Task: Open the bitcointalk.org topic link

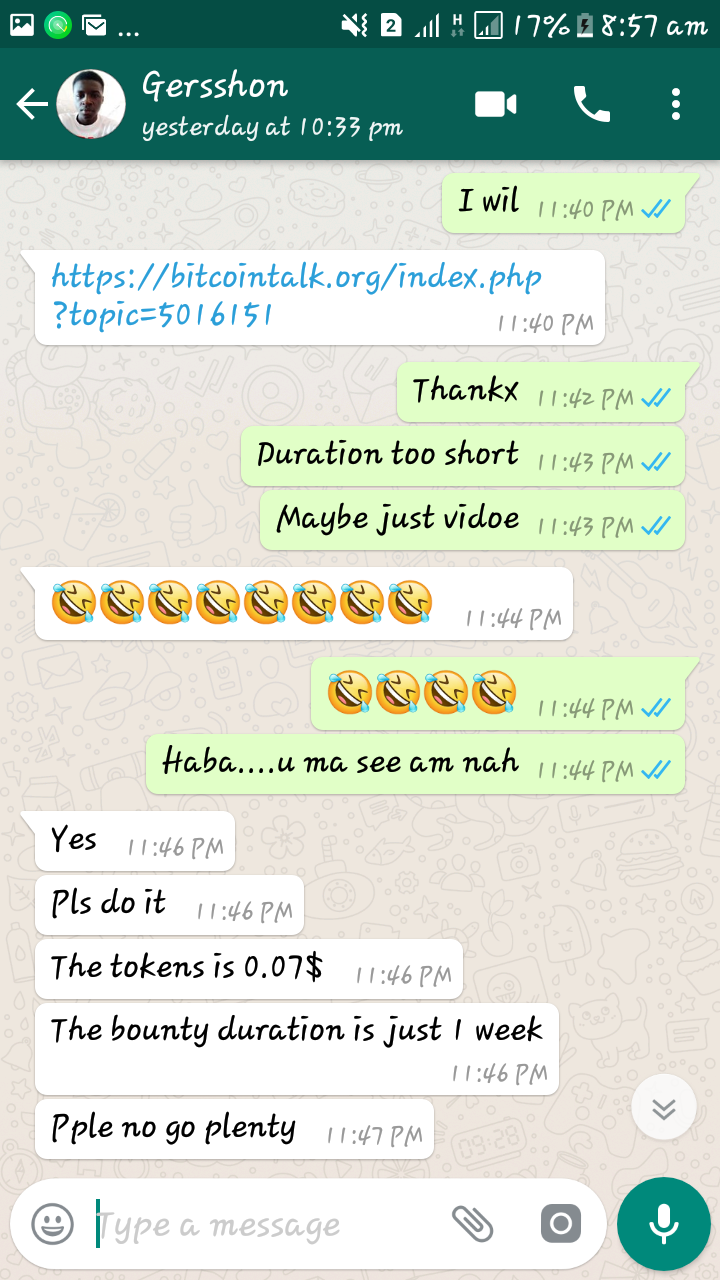Action: point(296,295)
